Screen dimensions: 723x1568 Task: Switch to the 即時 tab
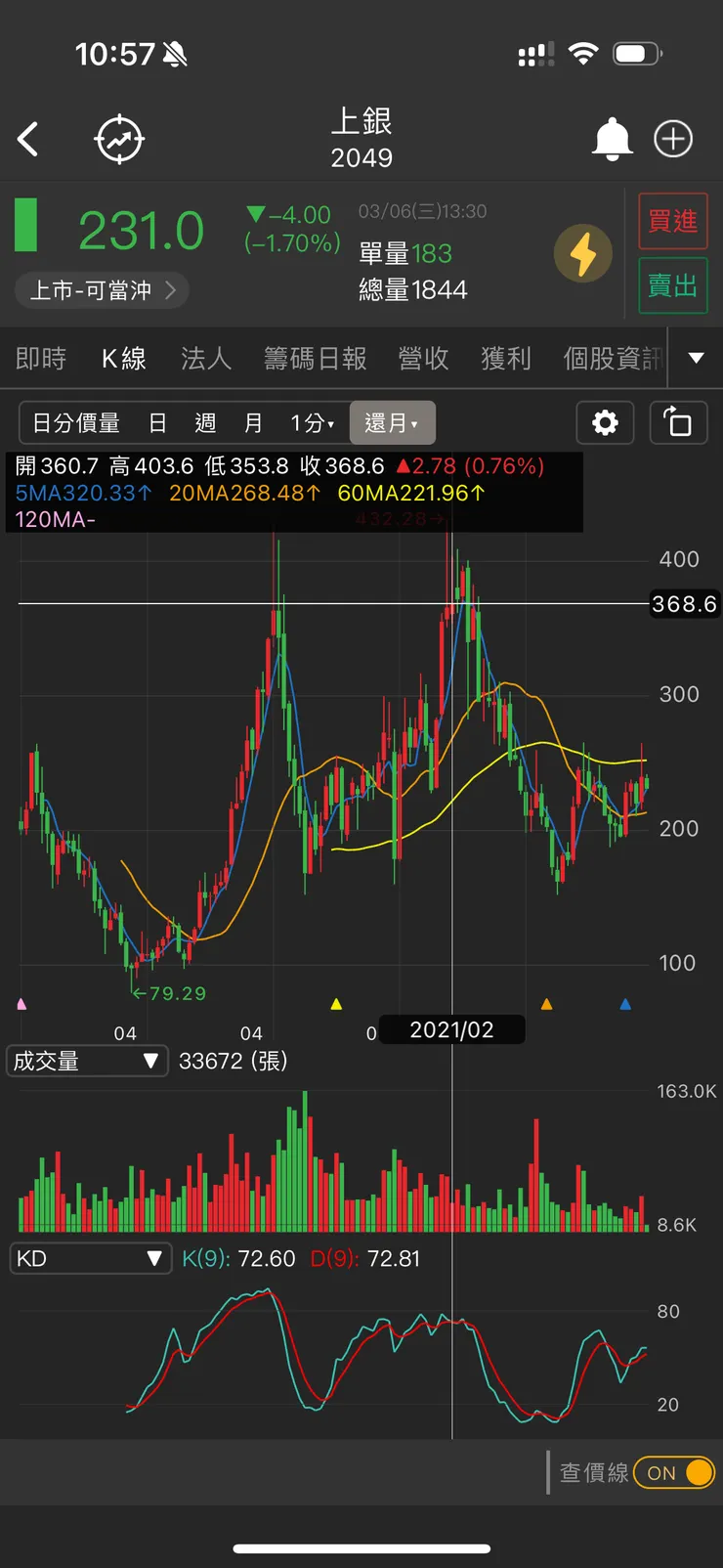click(x=41, y=359)
